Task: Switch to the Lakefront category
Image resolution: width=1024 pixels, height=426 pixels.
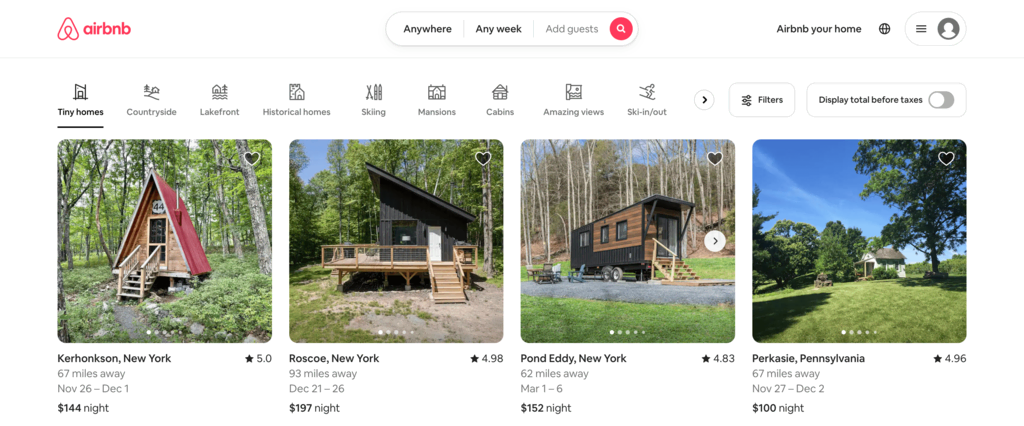Action: (x=219, y=100)
